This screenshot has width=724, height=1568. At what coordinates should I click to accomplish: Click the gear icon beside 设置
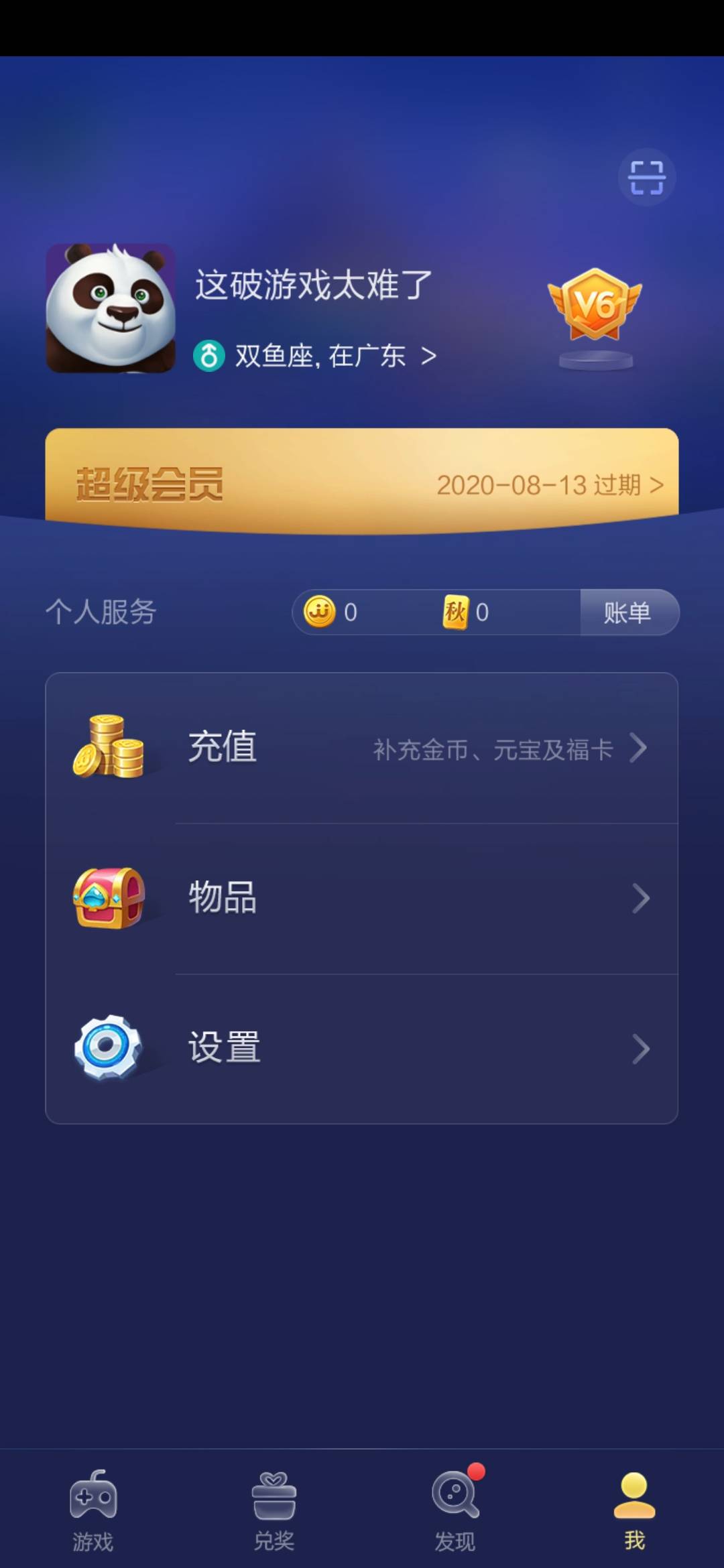[x=111, y=1047]
